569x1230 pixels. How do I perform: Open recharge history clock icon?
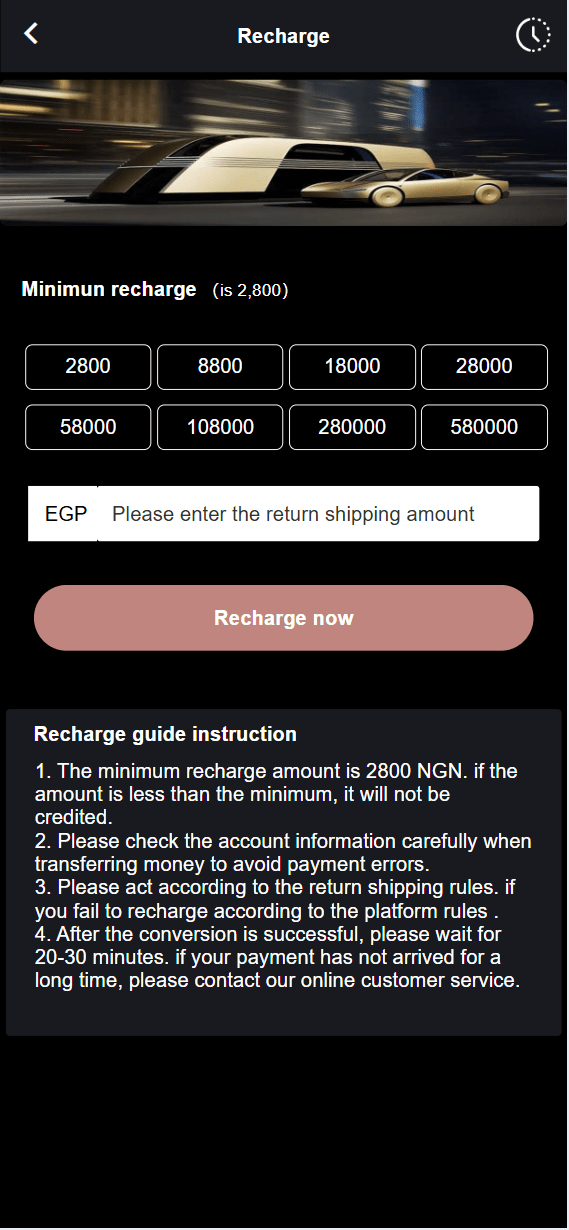pos(533,35)
